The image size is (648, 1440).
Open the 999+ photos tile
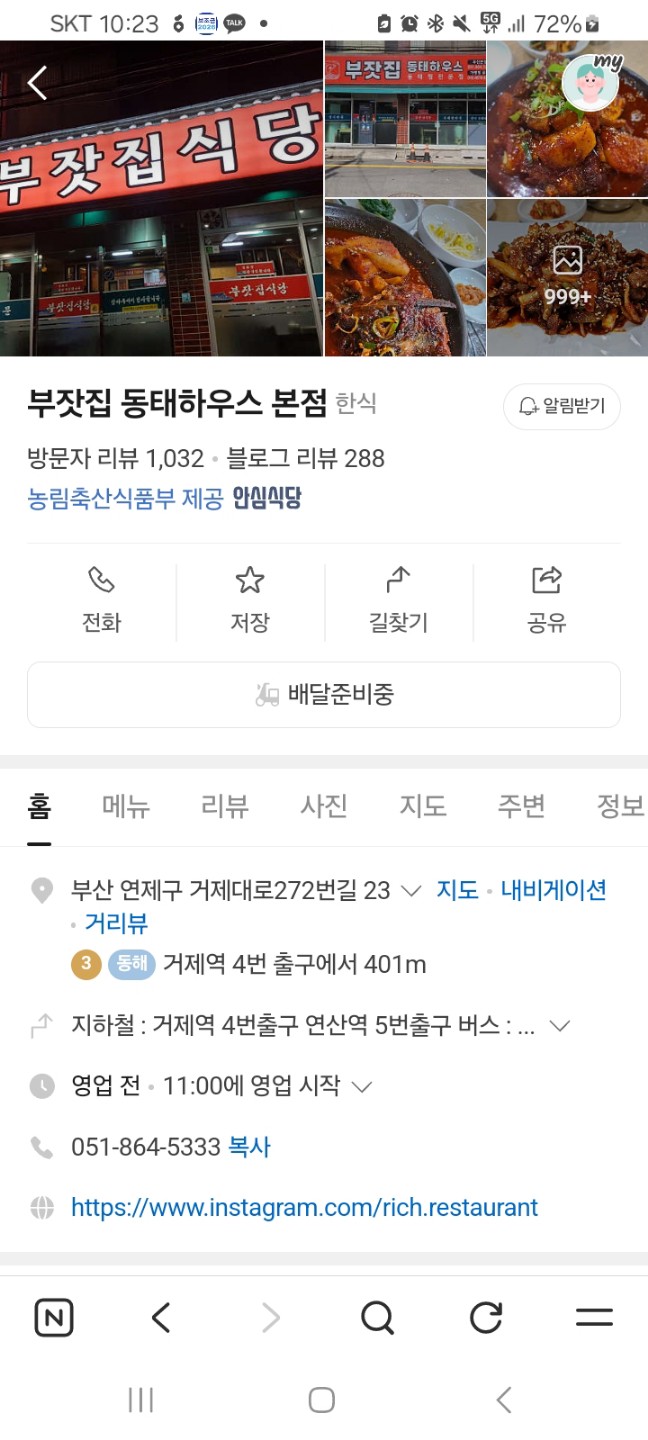click(567, 277)
